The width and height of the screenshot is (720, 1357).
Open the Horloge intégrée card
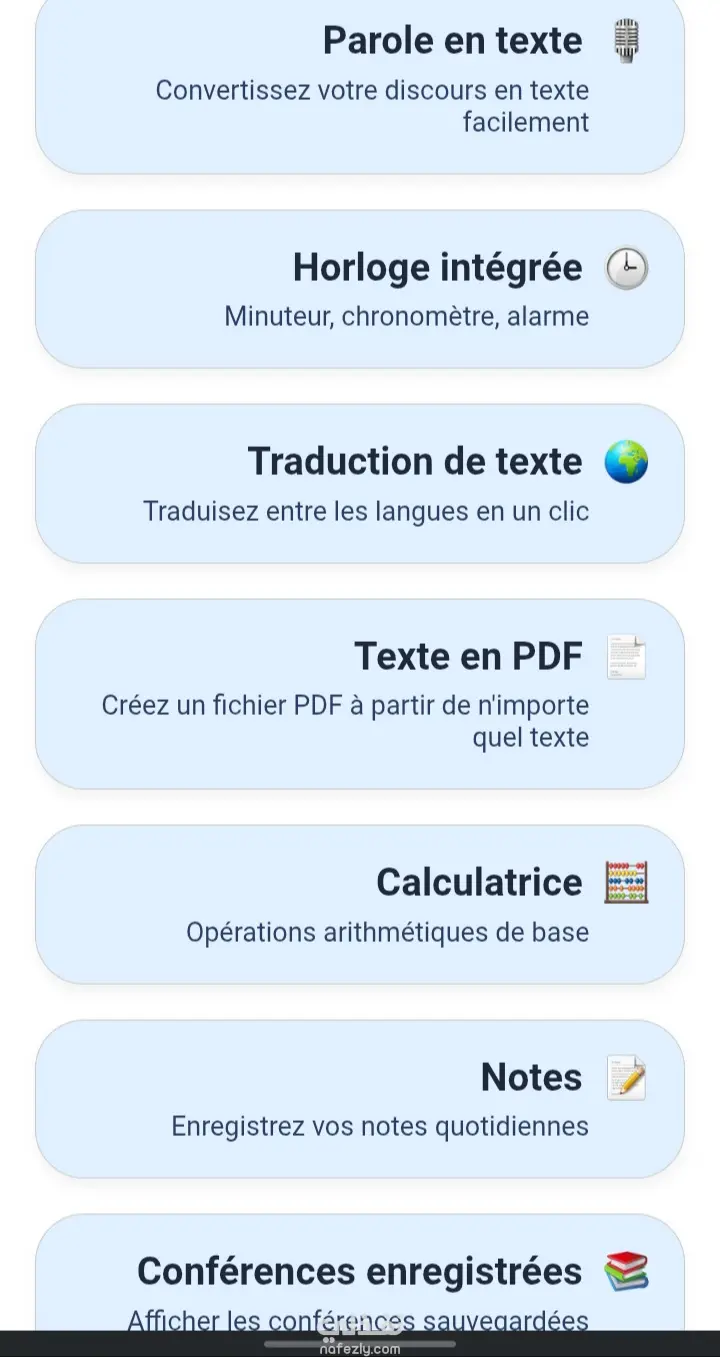(x=360, y=289)
